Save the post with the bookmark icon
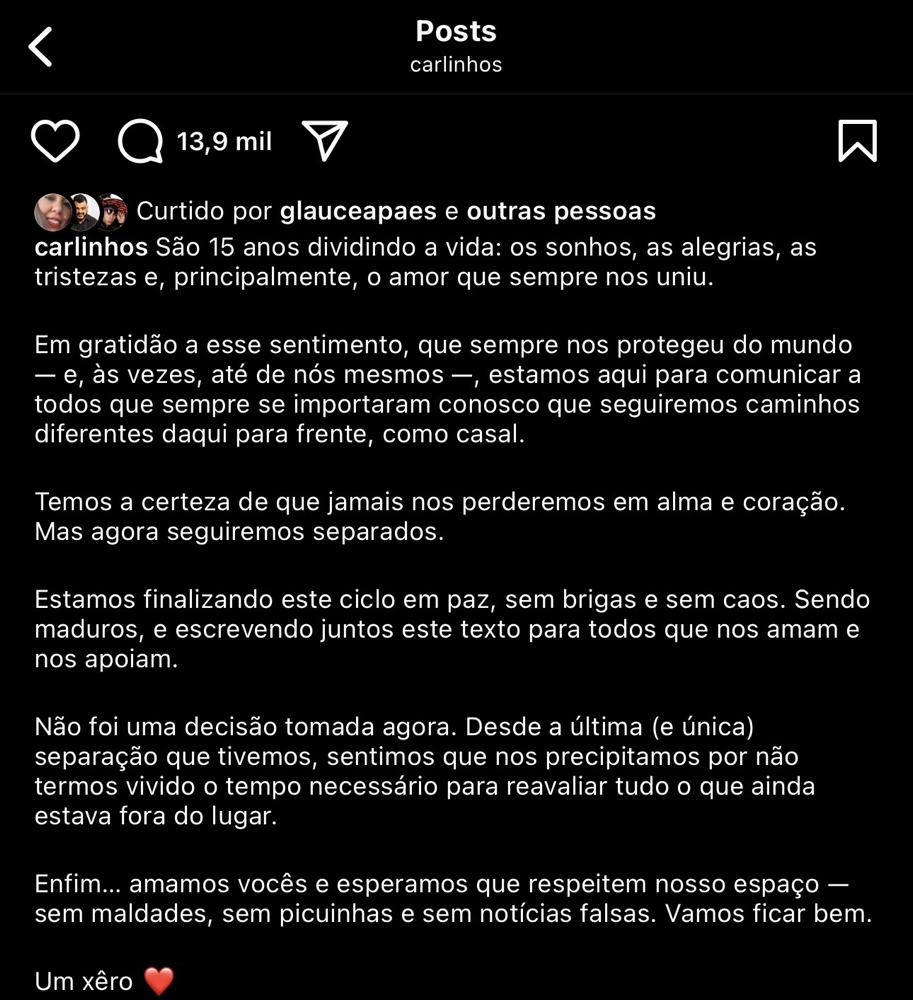This screenshot has width=913, height=1000. pyautogui.click(x=857, y=142)
